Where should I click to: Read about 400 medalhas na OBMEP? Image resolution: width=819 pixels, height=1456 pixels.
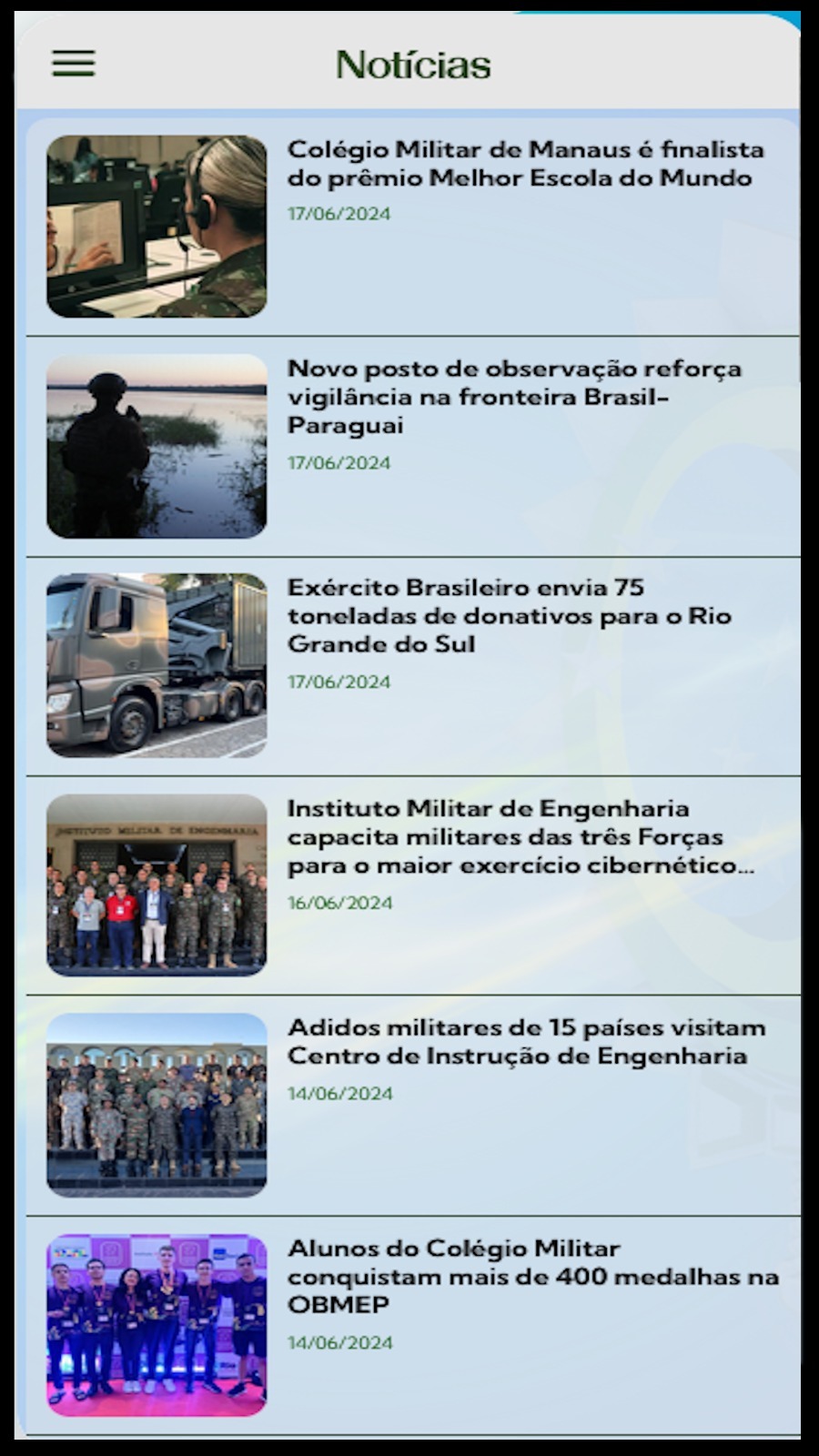tap(532, 1276)
